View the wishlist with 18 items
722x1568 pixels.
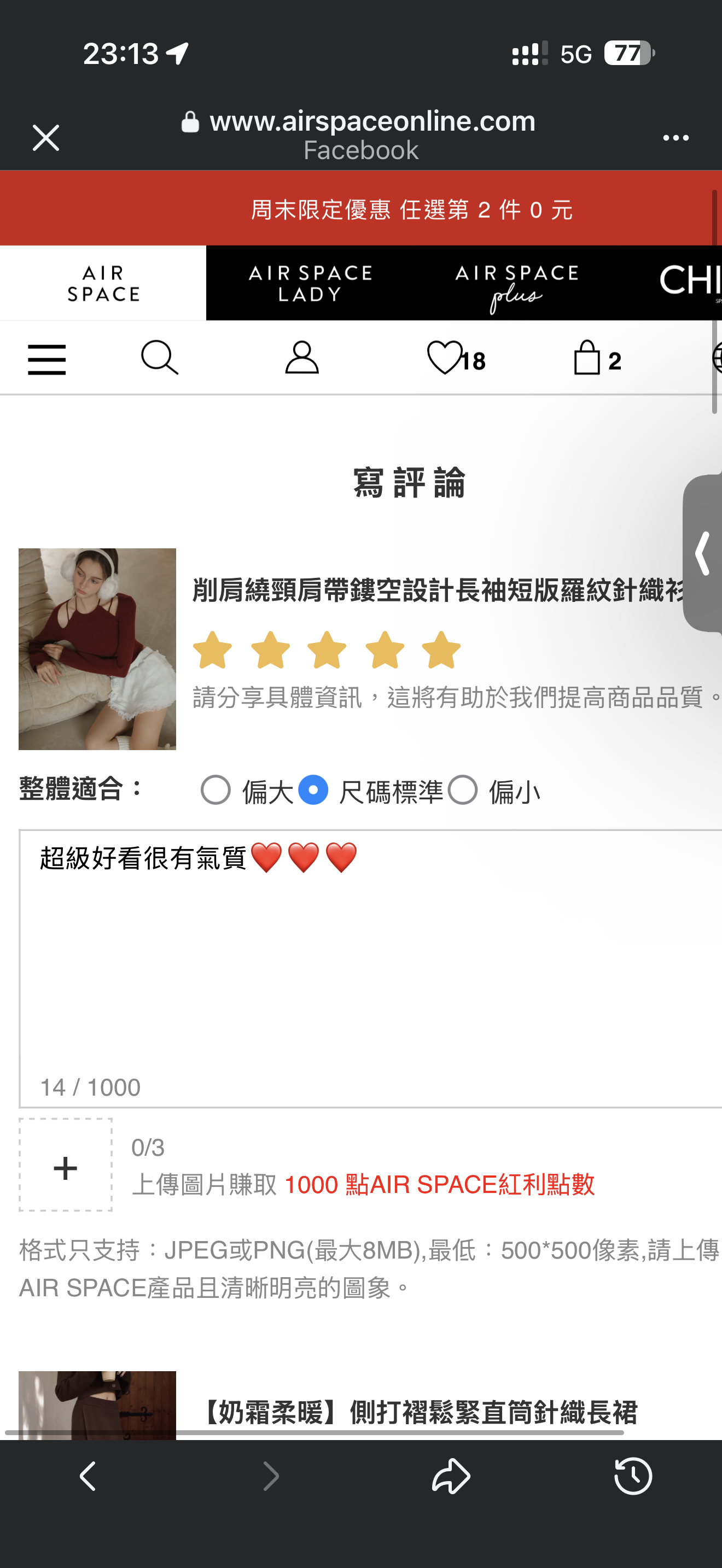(x=456, y=359)
